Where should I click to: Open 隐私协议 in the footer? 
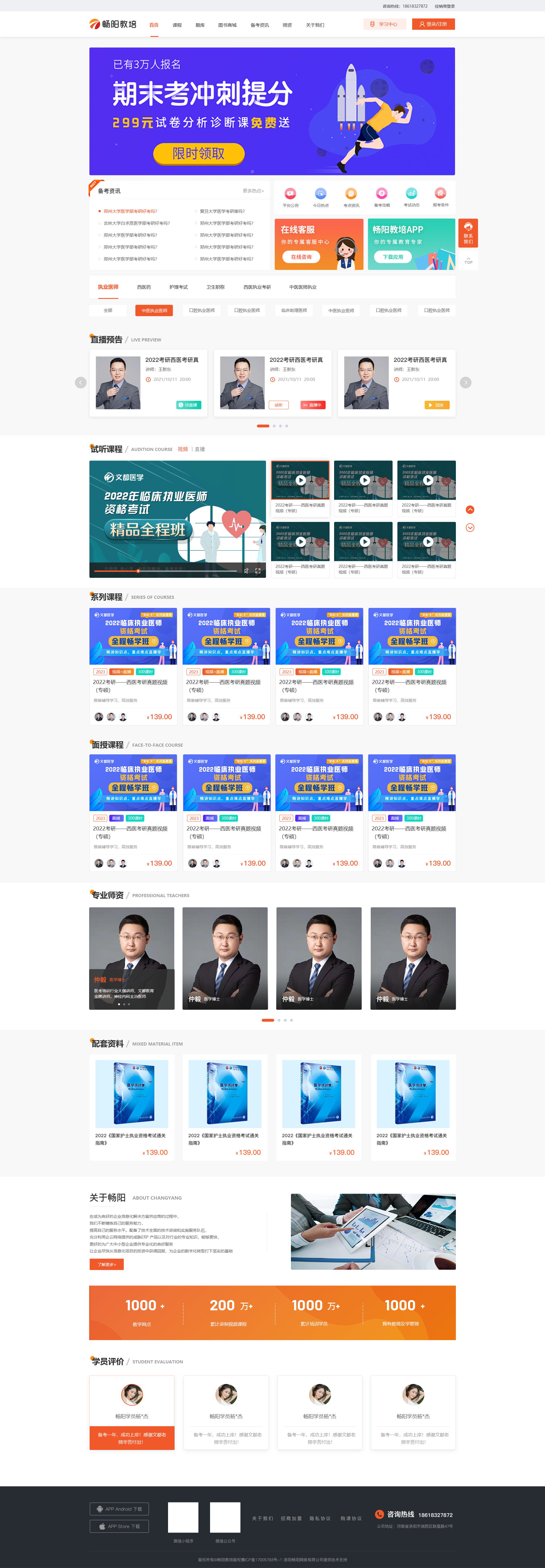(x=320, y=1518)
